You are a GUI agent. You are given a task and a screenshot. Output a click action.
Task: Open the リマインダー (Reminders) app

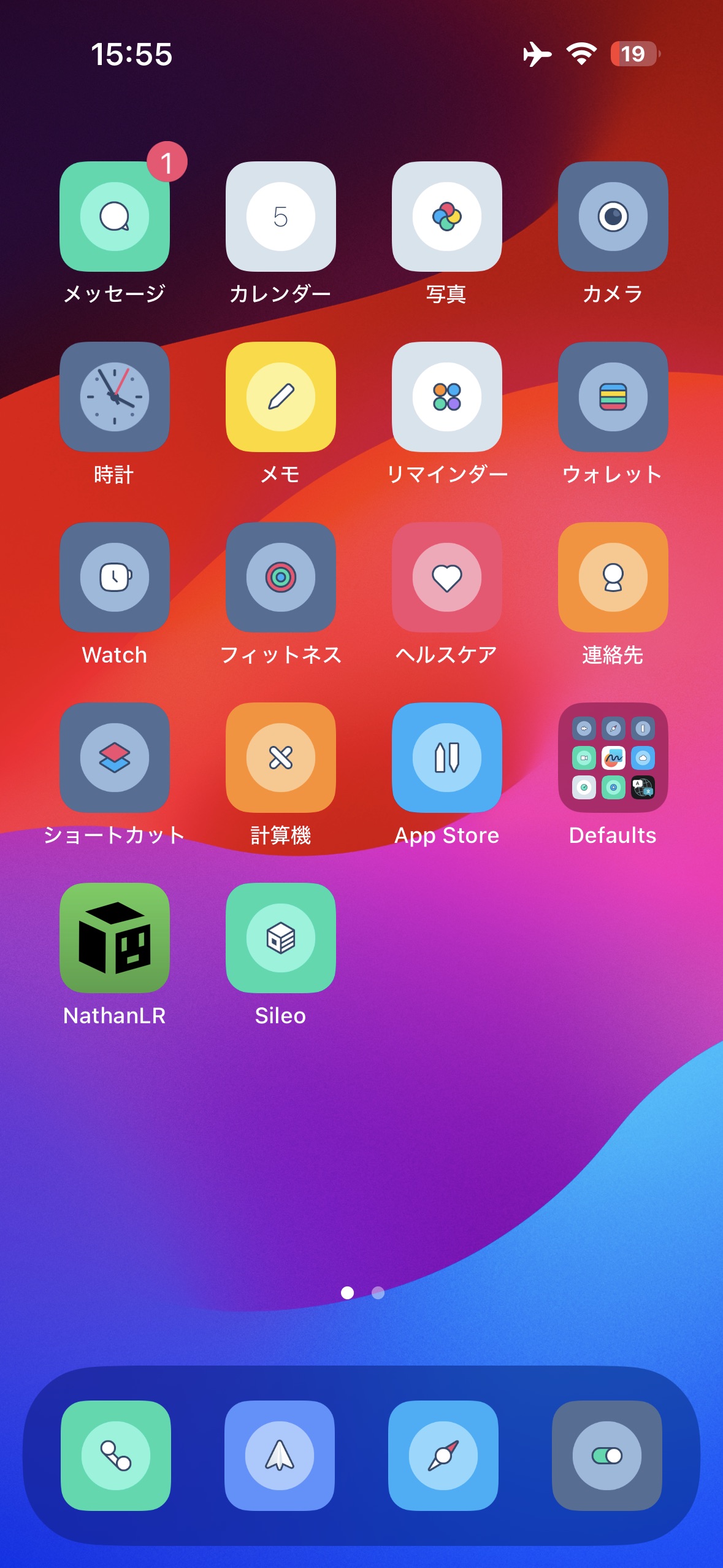[447, 397]
